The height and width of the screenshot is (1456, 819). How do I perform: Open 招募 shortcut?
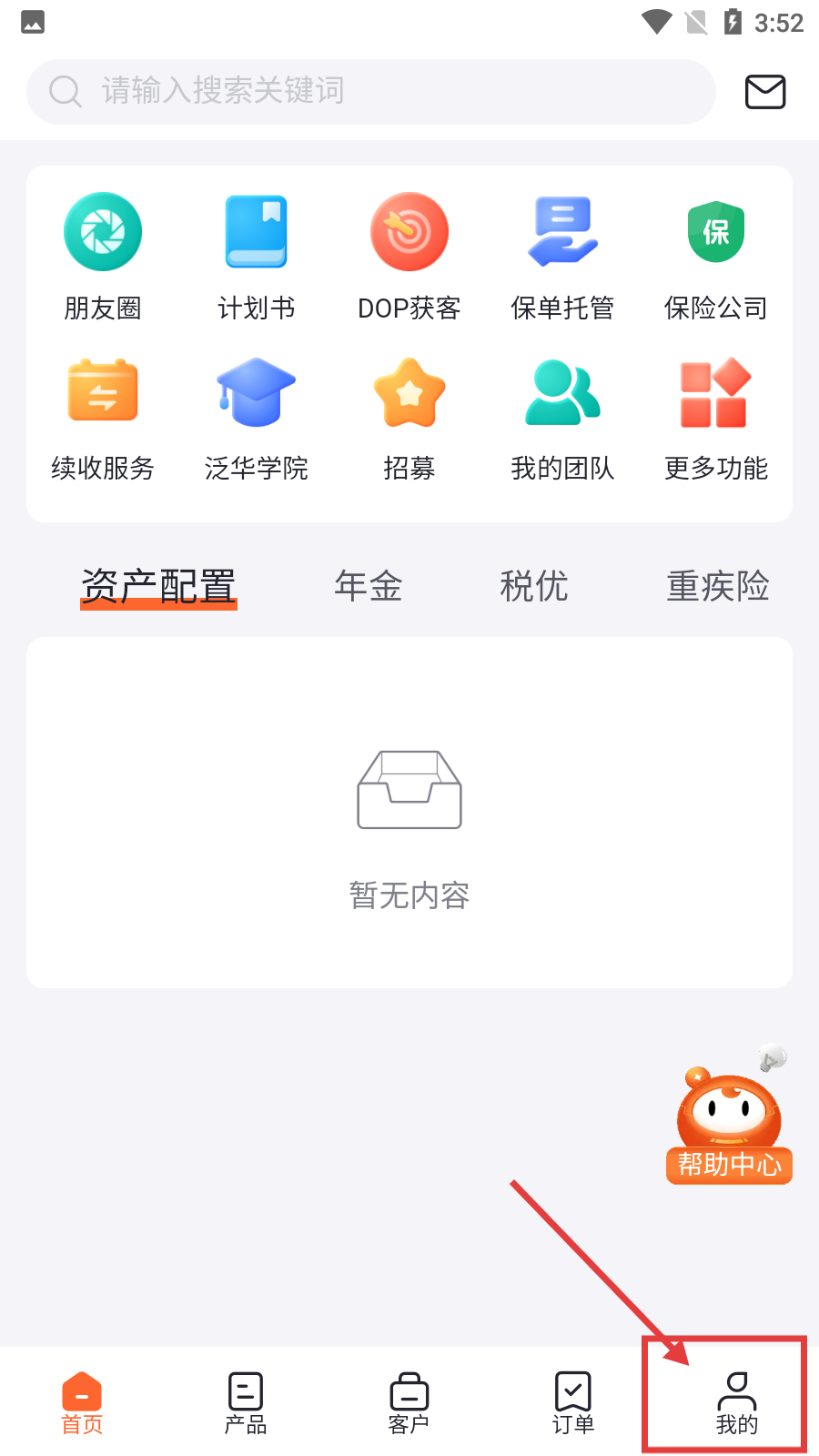pyautogui.click(x=409, y=417)
